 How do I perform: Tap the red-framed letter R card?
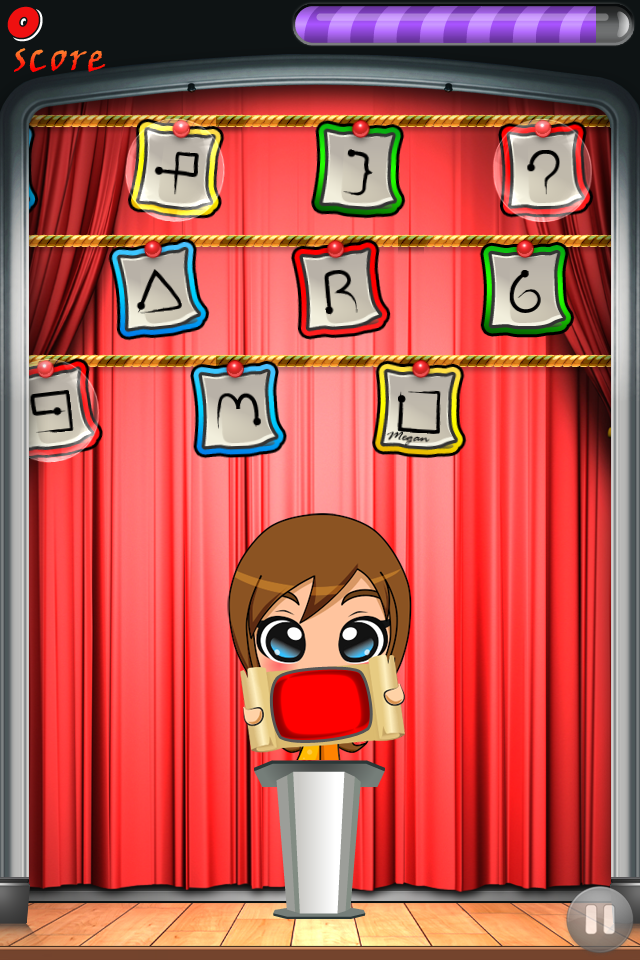click(339, 292)
